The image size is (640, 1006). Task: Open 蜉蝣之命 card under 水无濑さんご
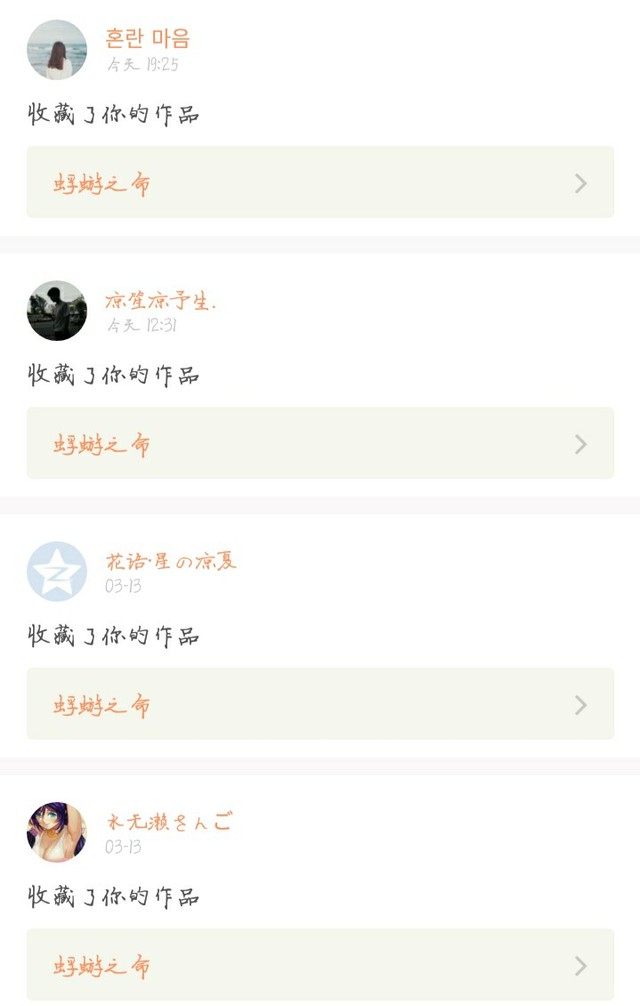(320, 964)
